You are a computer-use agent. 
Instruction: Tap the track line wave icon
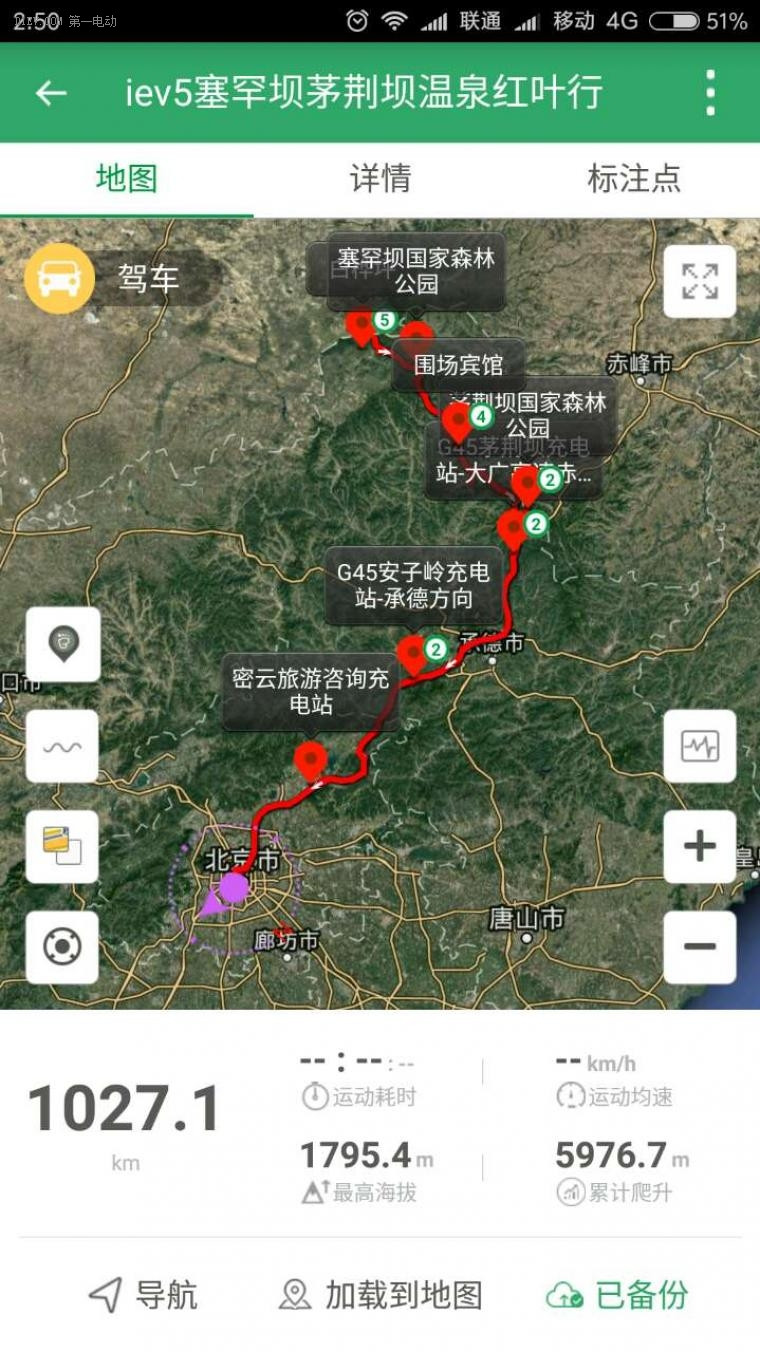tap(62, 746)
